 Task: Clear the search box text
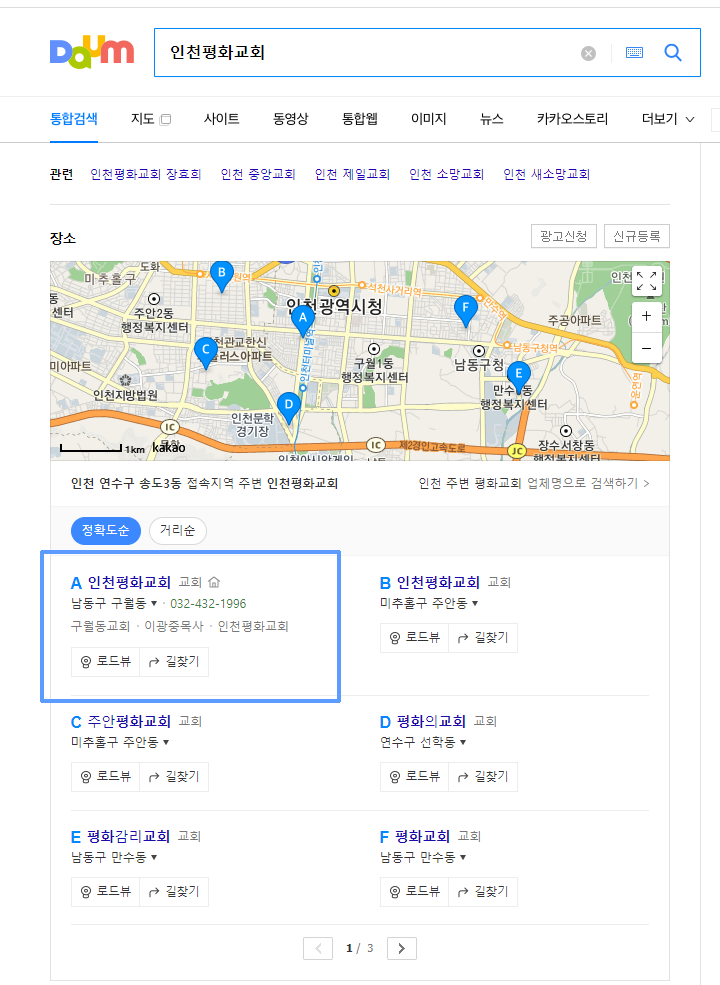(x=589, y=53)
